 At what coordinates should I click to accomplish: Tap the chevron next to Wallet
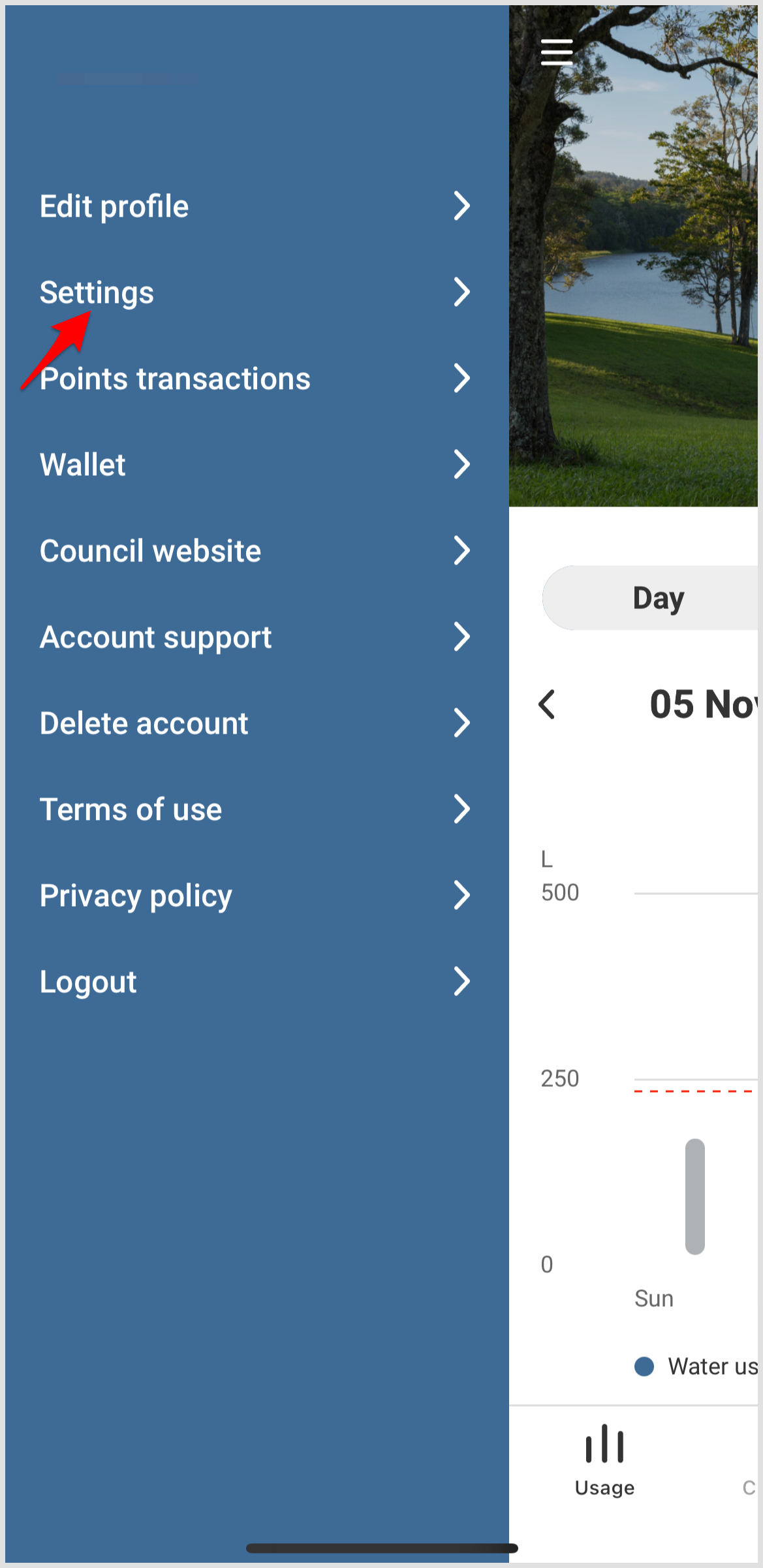[463, 464]
